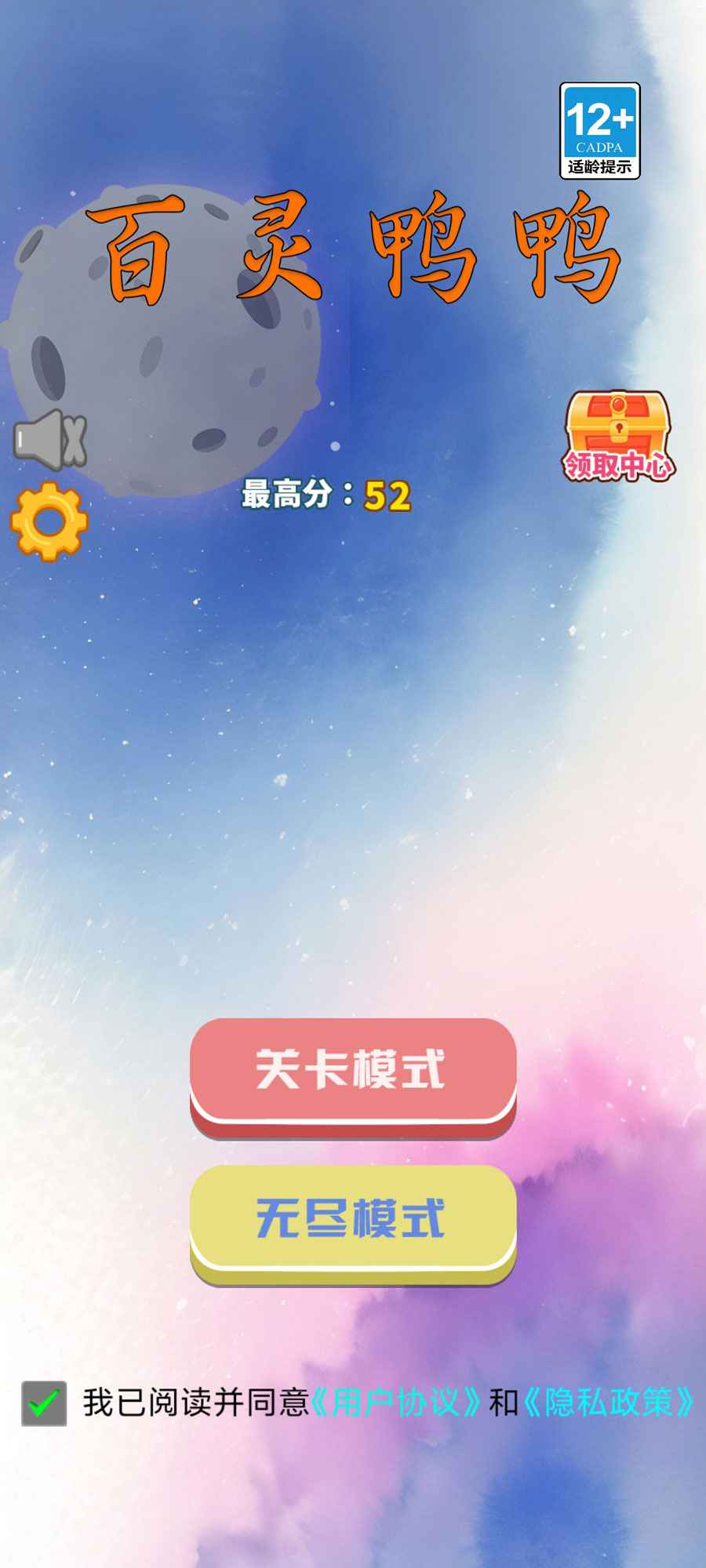This screenshot has width=706, height=1568.
Task: Open the 领取中心 treasure chest
Action: pos(618,436)
